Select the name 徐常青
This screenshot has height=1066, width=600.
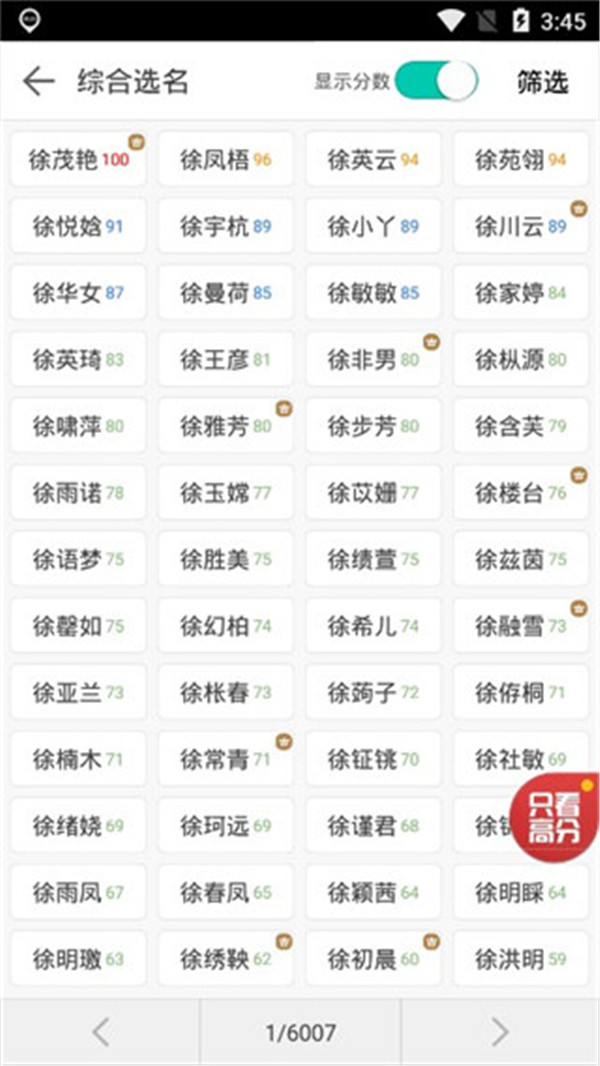[225, 760]
